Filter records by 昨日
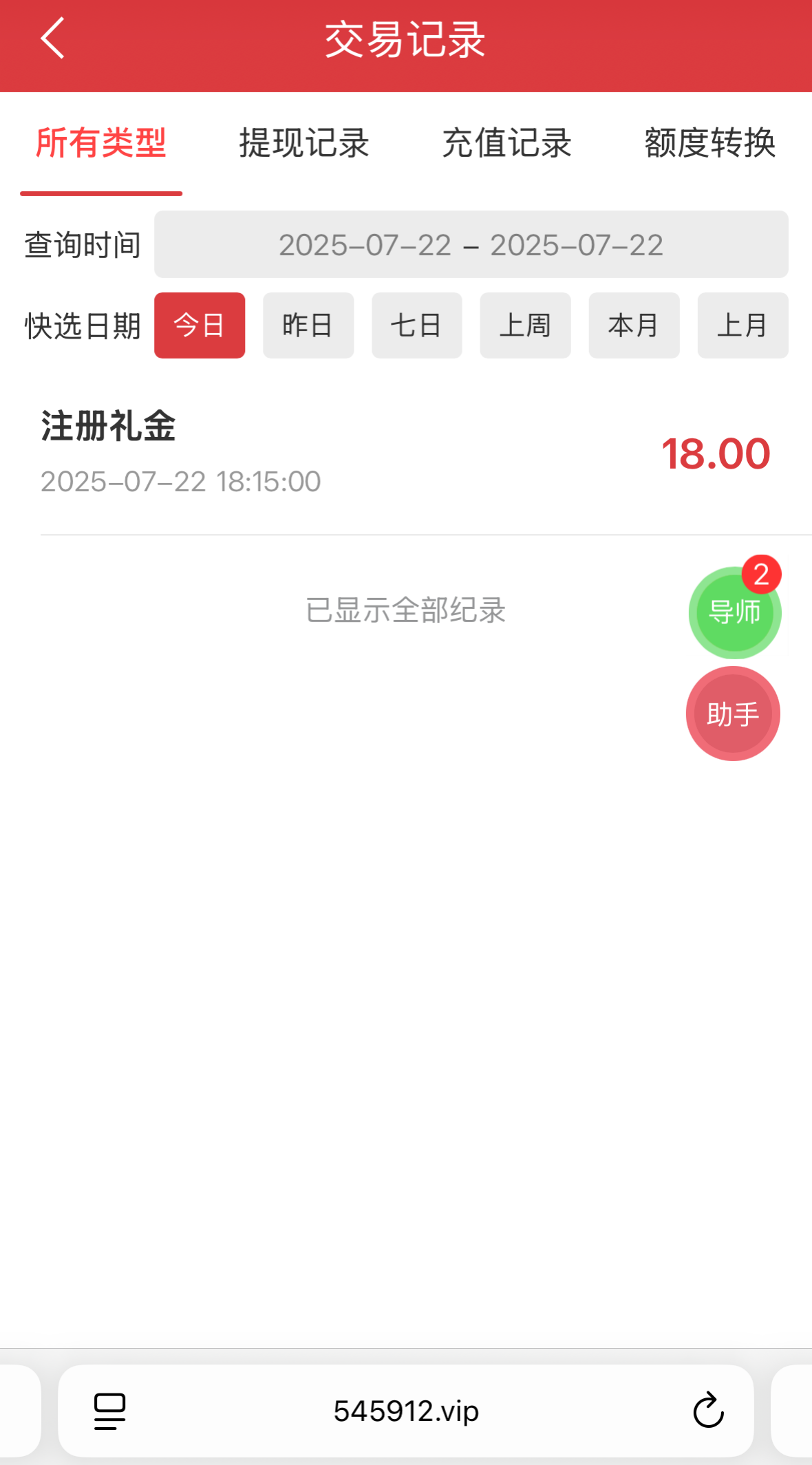Viewport: 812px width, 1465px height. [308, 325]
